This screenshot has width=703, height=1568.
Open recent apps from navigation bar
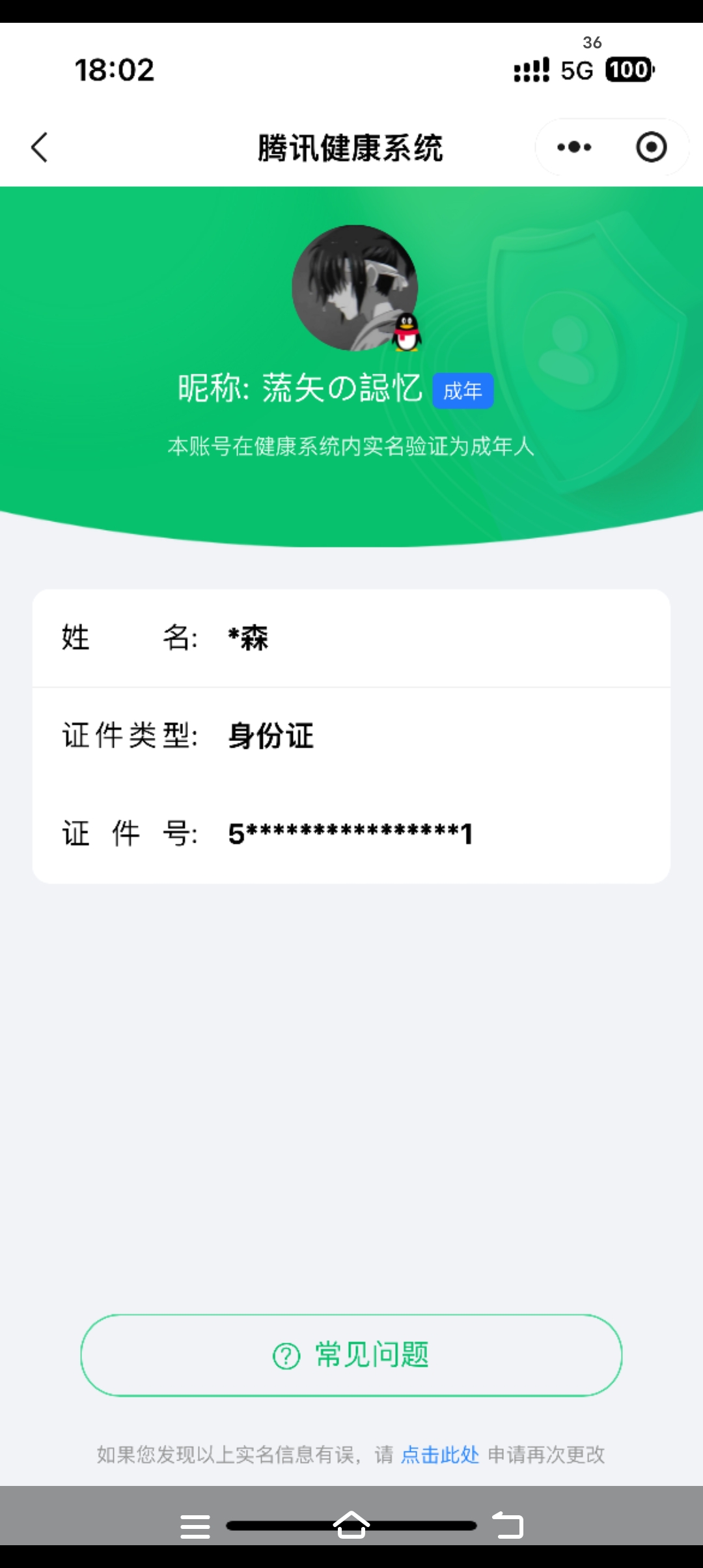click(195, 1526)
